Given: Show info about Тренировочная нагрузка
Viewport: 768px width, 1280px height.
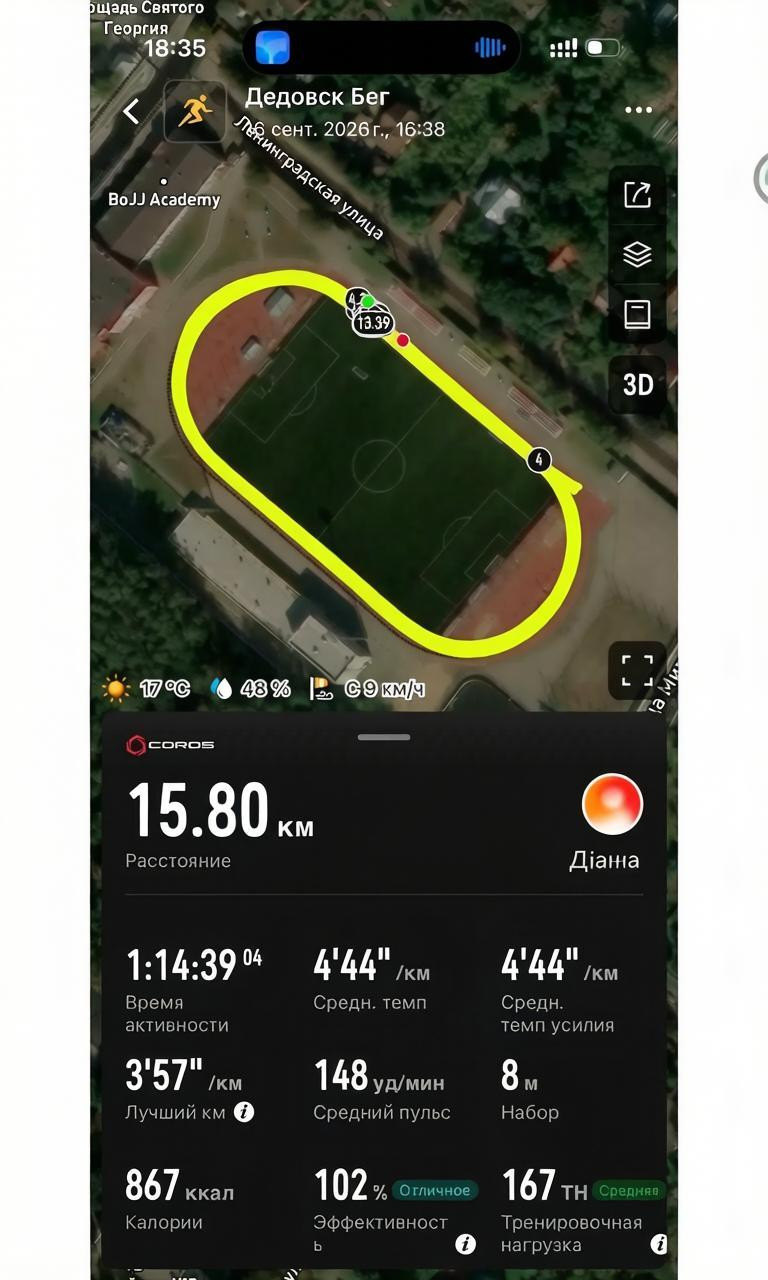Looking at the screenshot, I should pos(658,1244).
